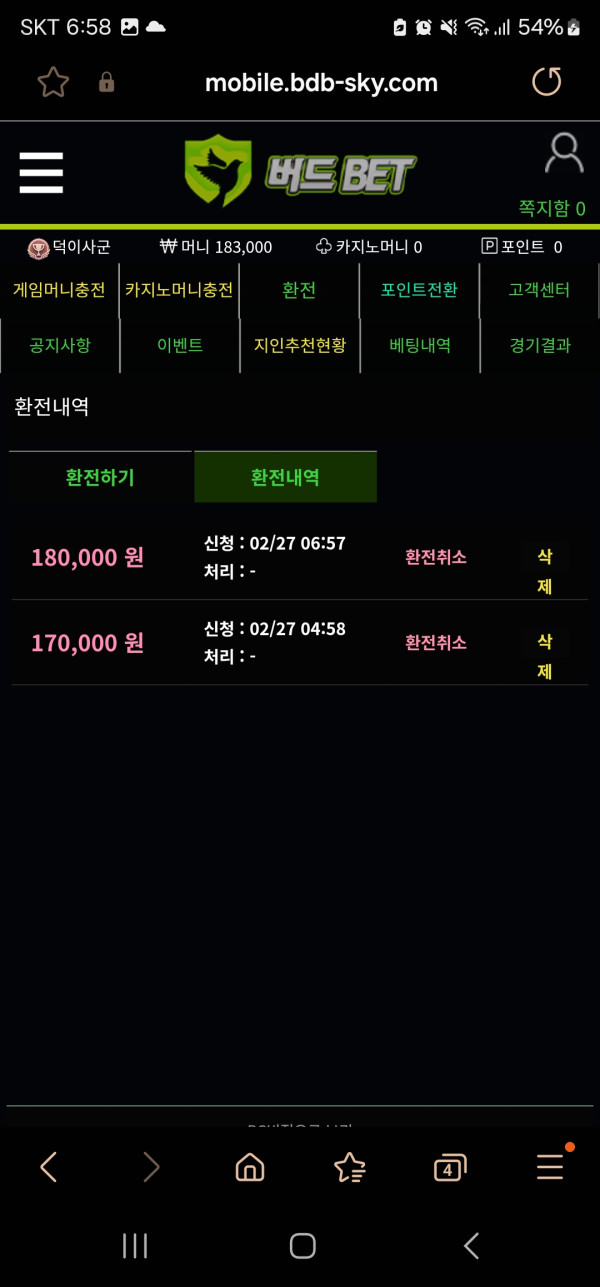Image resolution: width=600 pixels, height=1287 pixels.
Task: Open the browser tabs switcher
Action: coord(450,1167)
